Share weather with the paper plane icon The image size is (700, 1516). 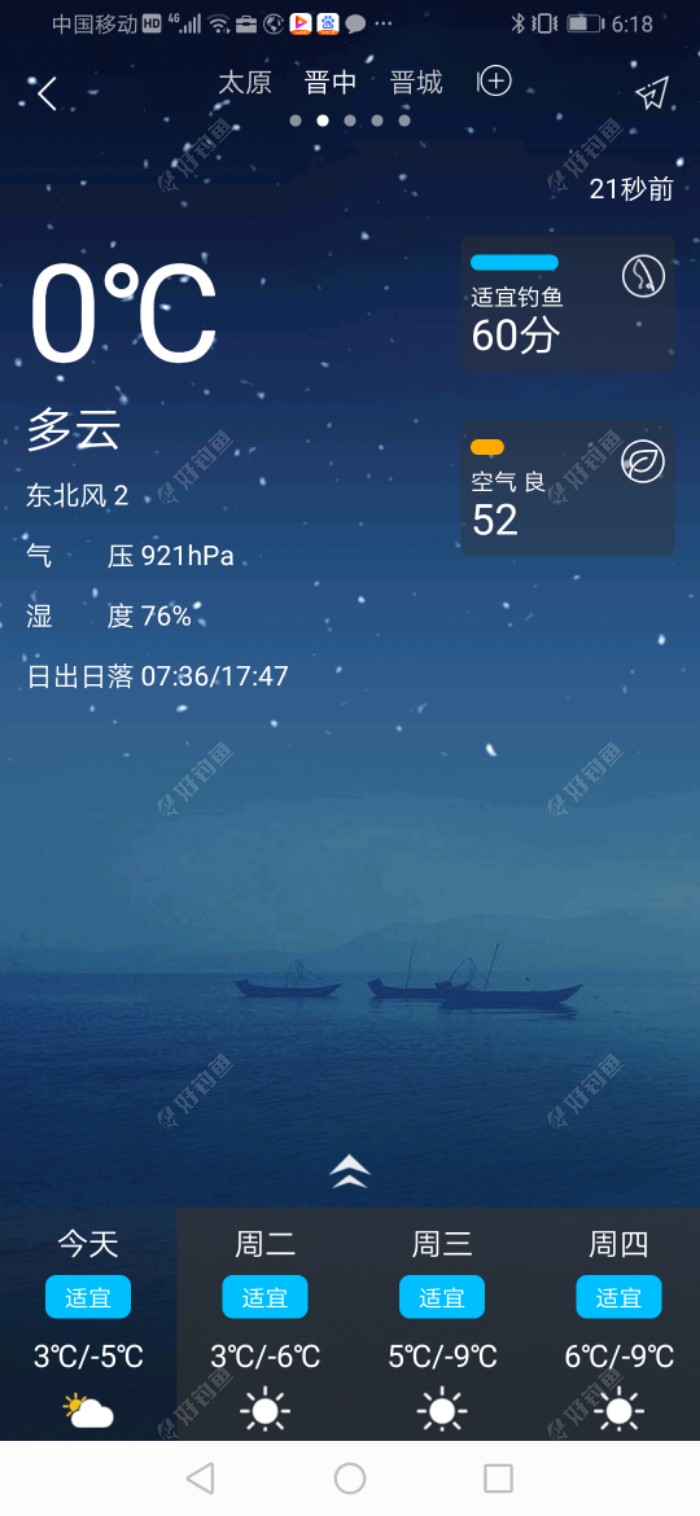(x=651, y=94)
